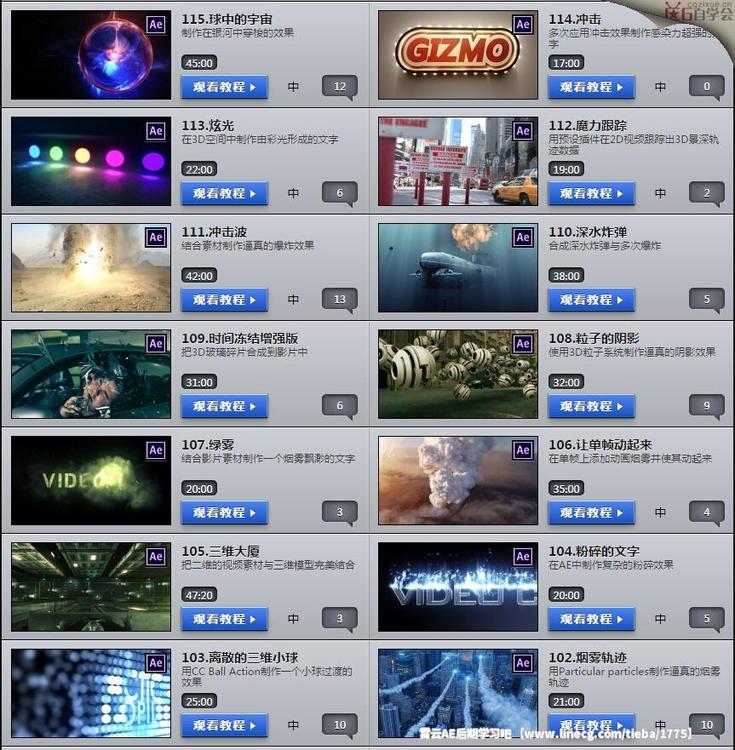Image resolution: width=735 pixels, height=750 pixels.
Task: Open the colored lights thumbnail of 113.炫光
Action: coord(90,161)
